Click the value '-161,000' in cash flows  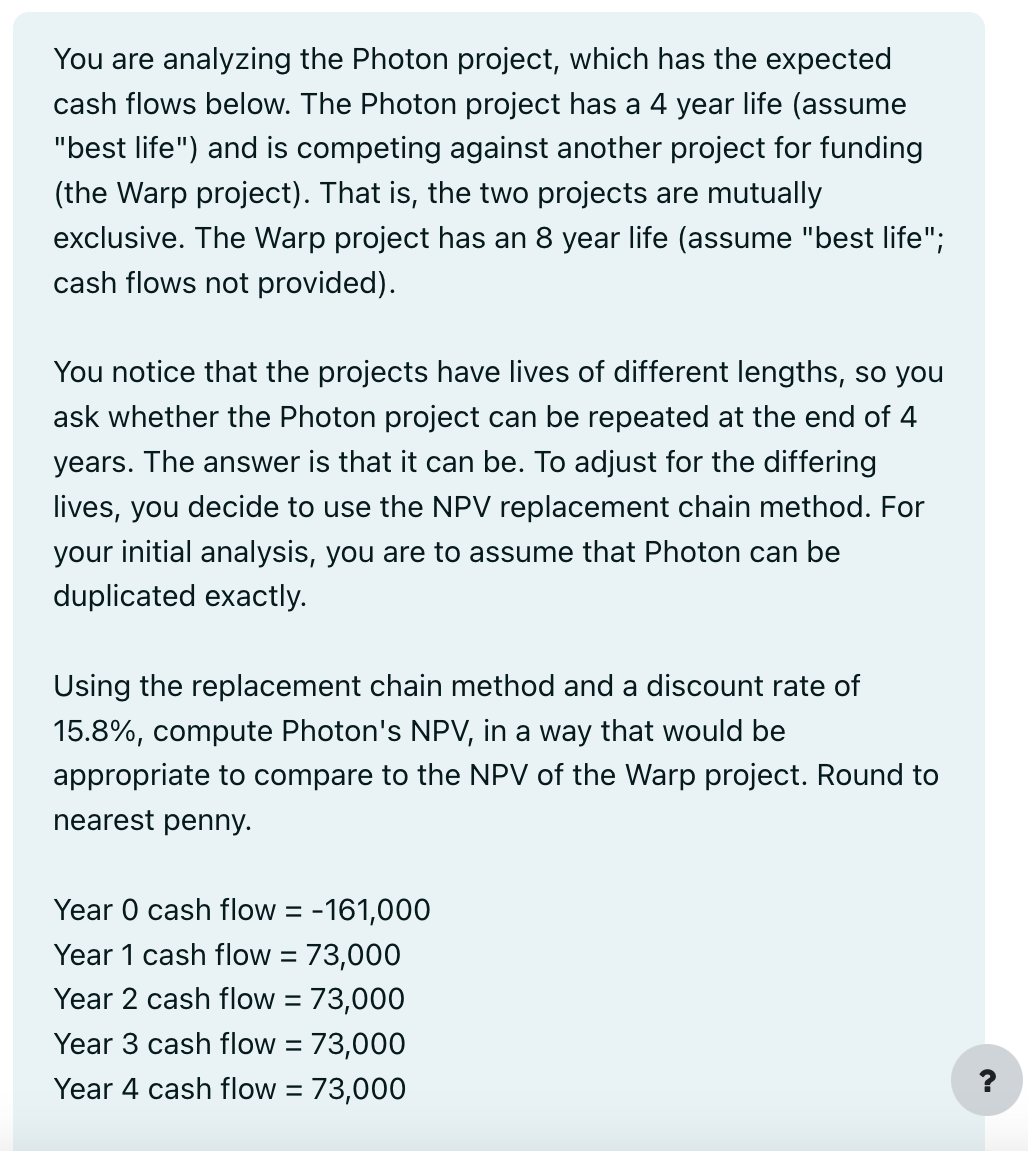tap(370, 911)
